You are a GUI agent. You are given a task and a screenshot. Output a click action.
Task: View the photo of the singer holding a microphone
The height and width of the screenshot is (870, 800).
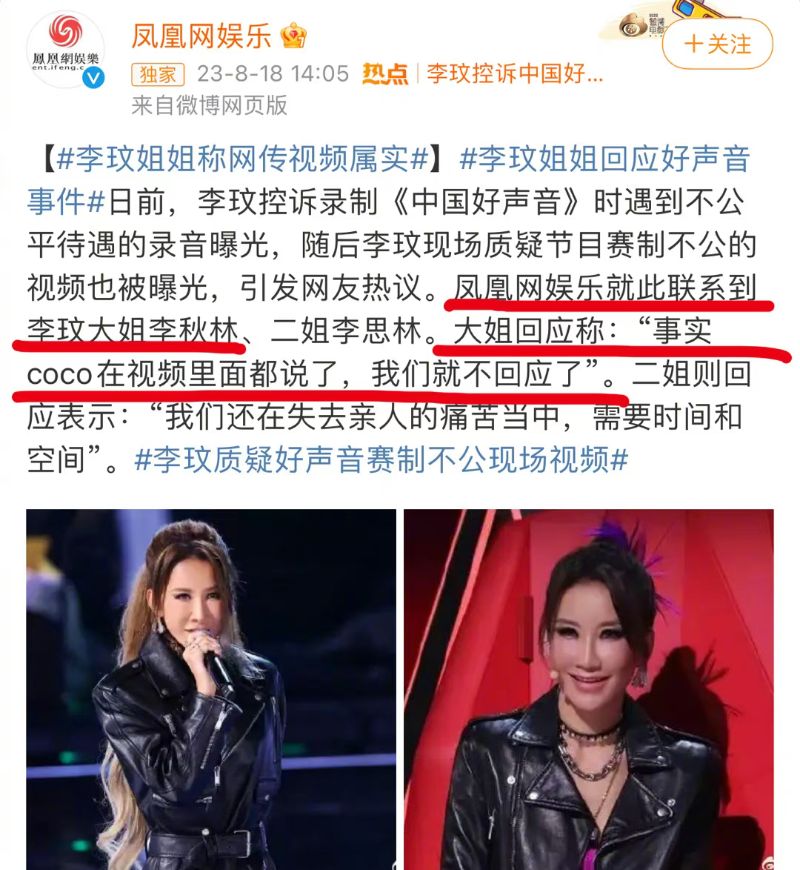(211, 689)
